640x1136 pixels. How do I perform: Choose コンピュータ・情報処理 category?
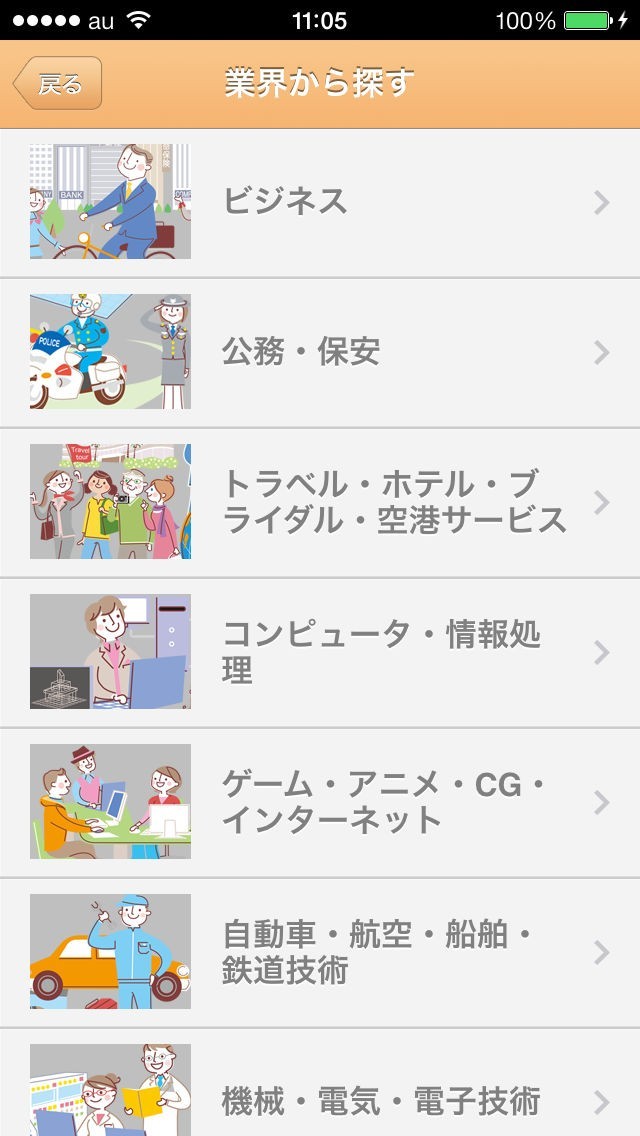[x=320, y=652]
